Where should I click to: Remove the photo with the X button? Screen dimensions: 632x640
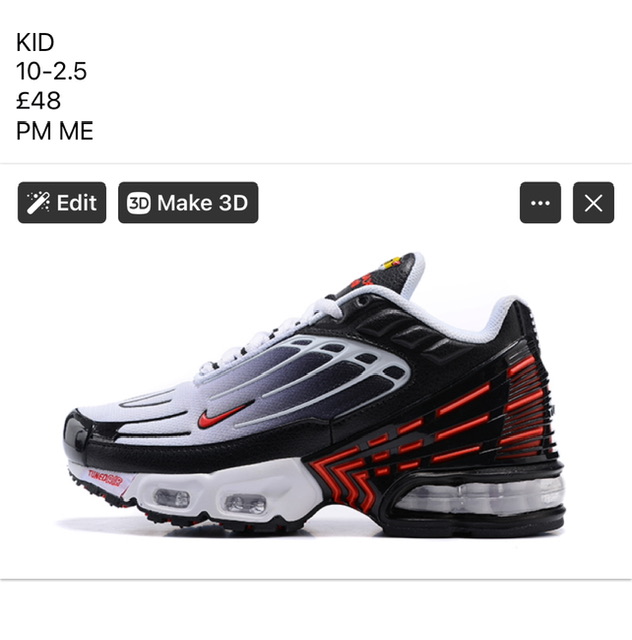pos(593,203)
